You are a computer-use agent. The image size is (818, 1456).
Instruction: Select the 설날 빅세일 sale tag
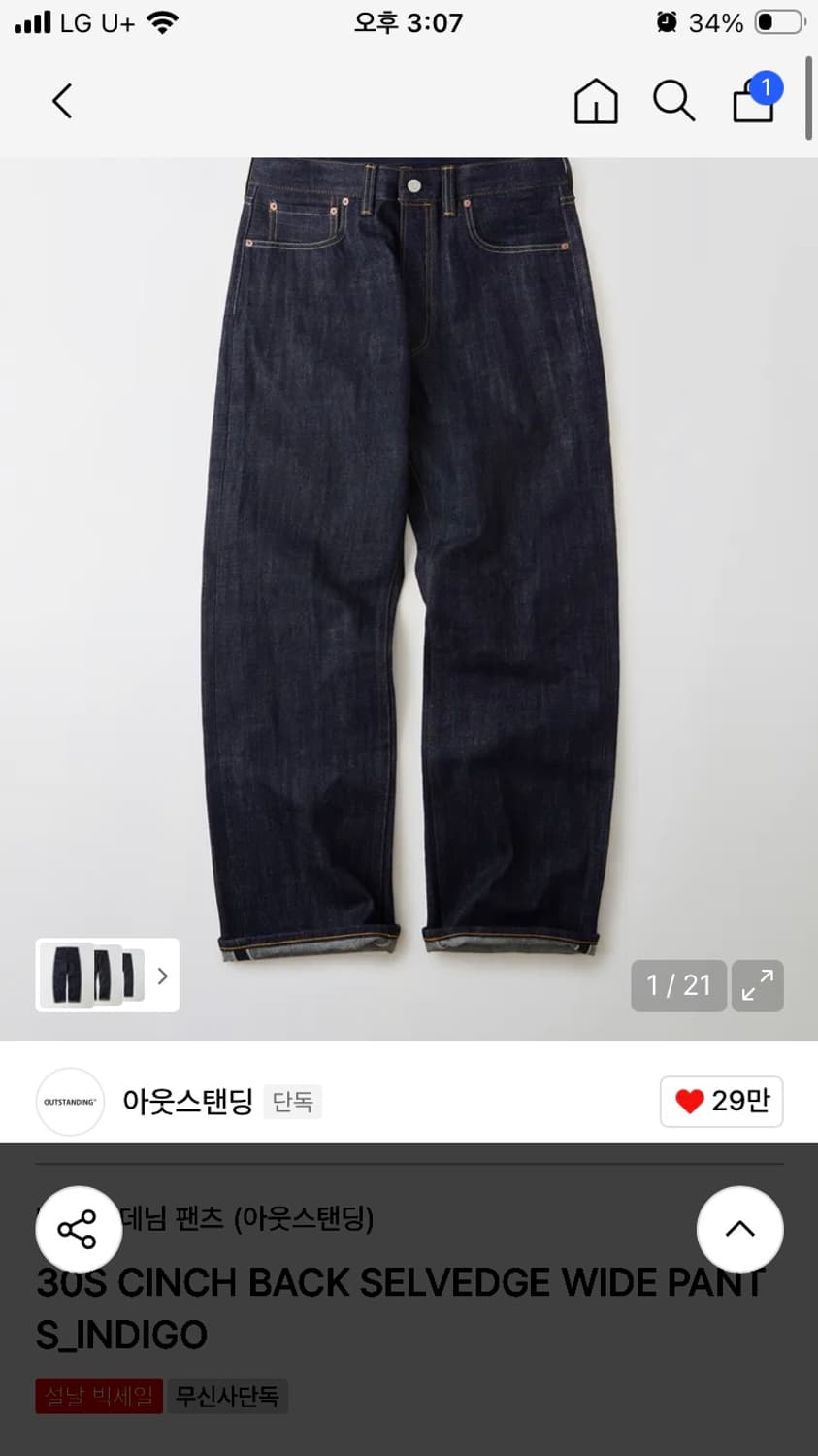point(98,1396)
